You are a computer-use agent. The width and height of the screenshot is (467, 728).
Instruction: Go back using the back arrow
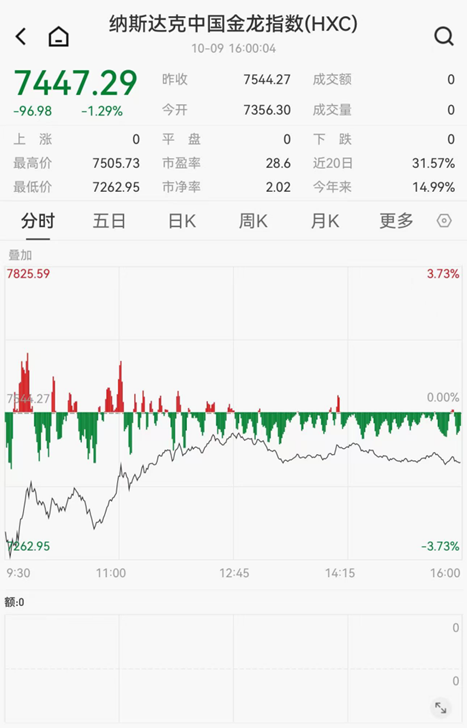pyautogui.click(x=21, y=36)
